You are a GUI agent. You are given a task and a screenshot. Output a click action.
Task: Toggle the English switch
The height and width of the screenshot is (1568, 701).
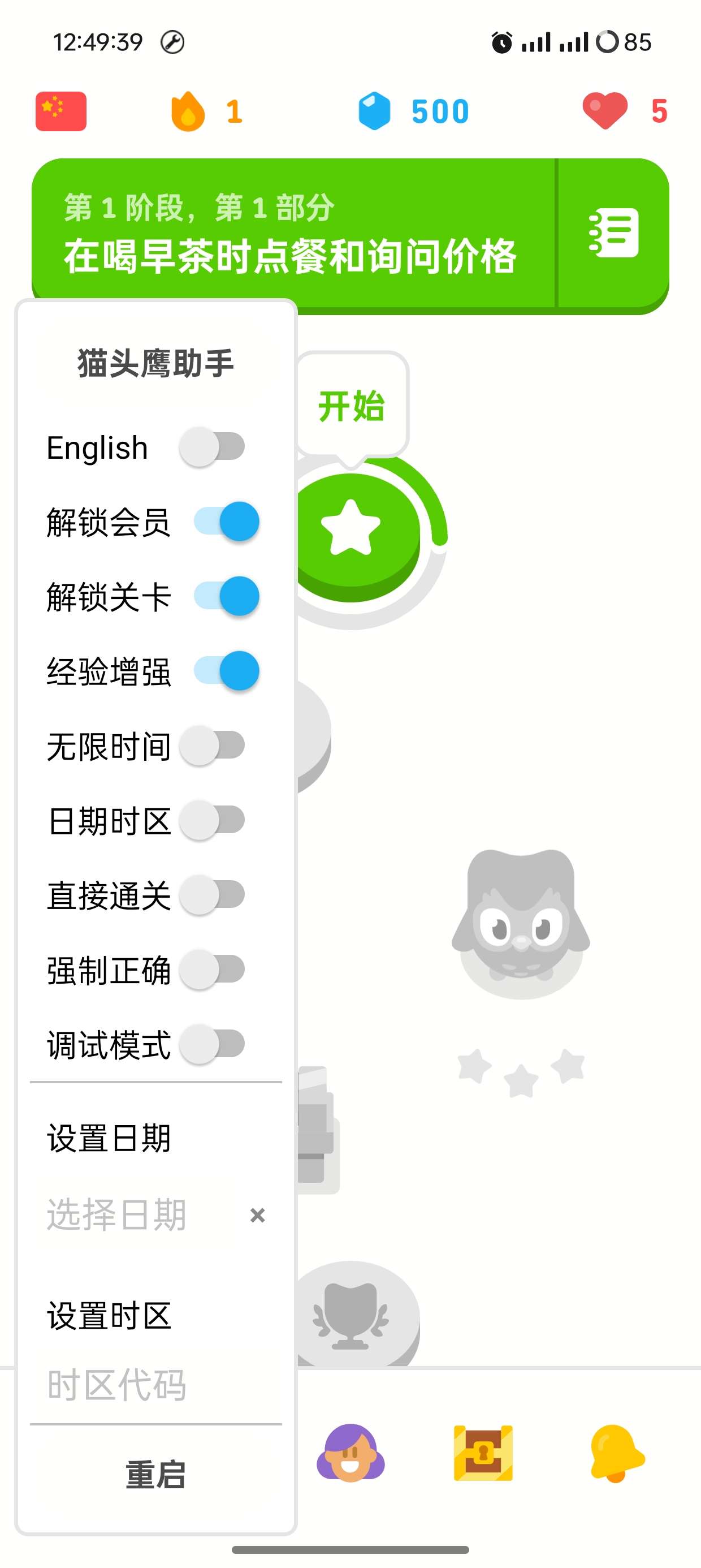coord(212,447)
